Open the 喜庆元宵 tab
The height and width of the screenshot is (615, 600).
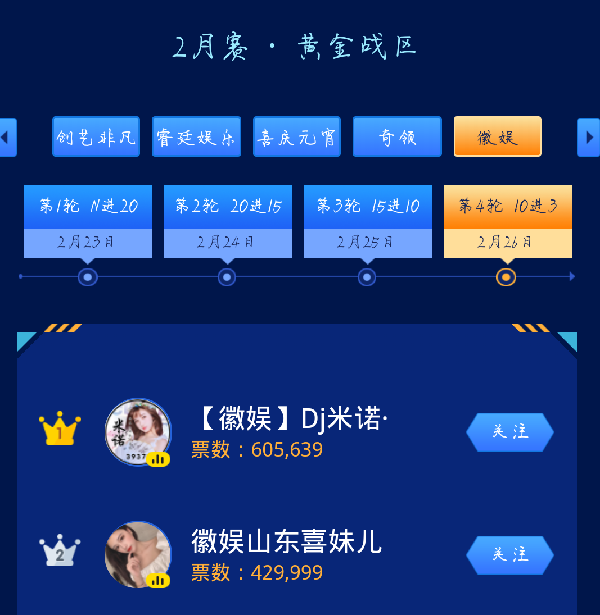[x=297, y=137]
